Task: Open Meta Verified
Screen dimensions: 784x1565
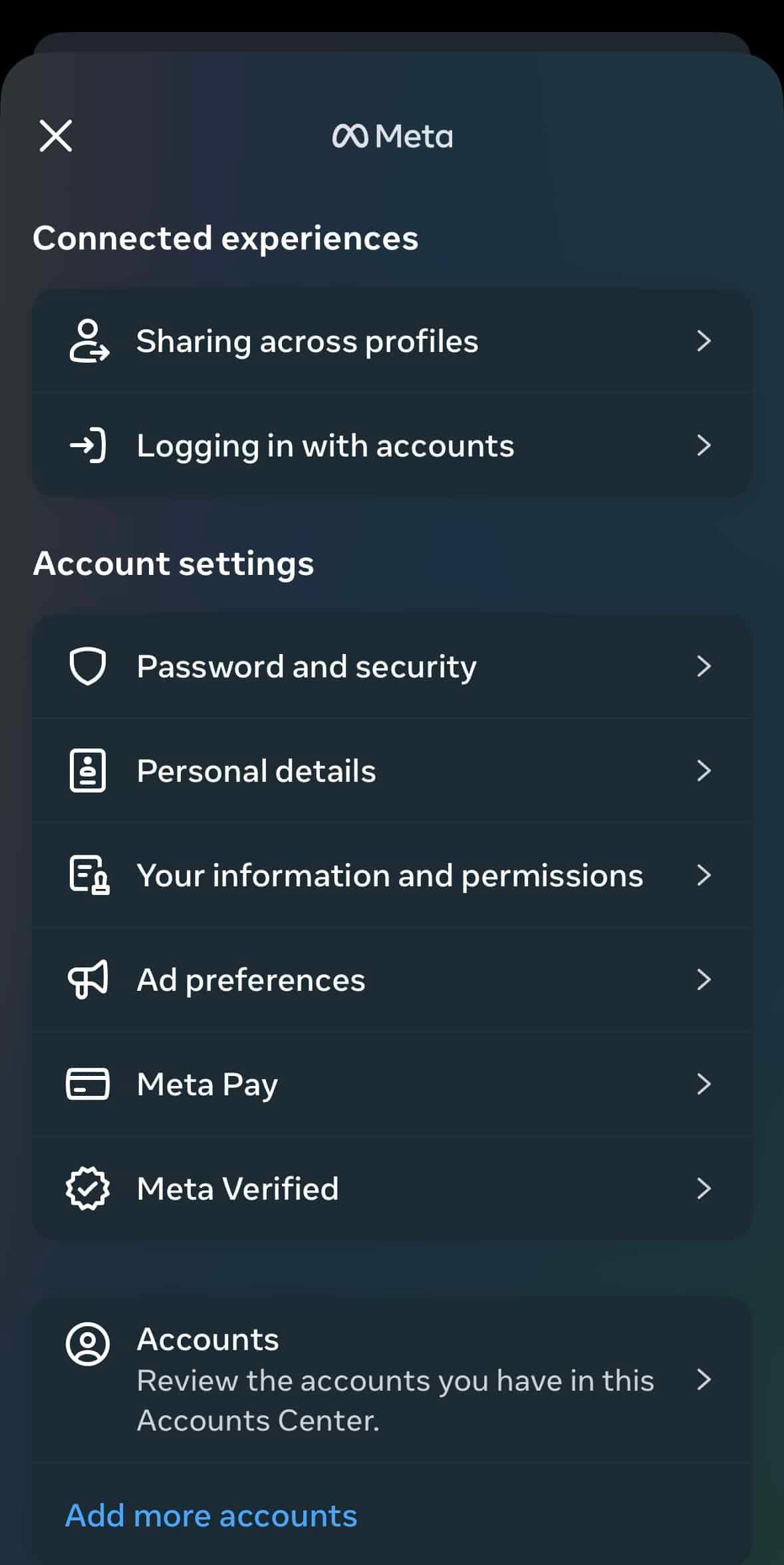Action: click(x=392, y=1189)
